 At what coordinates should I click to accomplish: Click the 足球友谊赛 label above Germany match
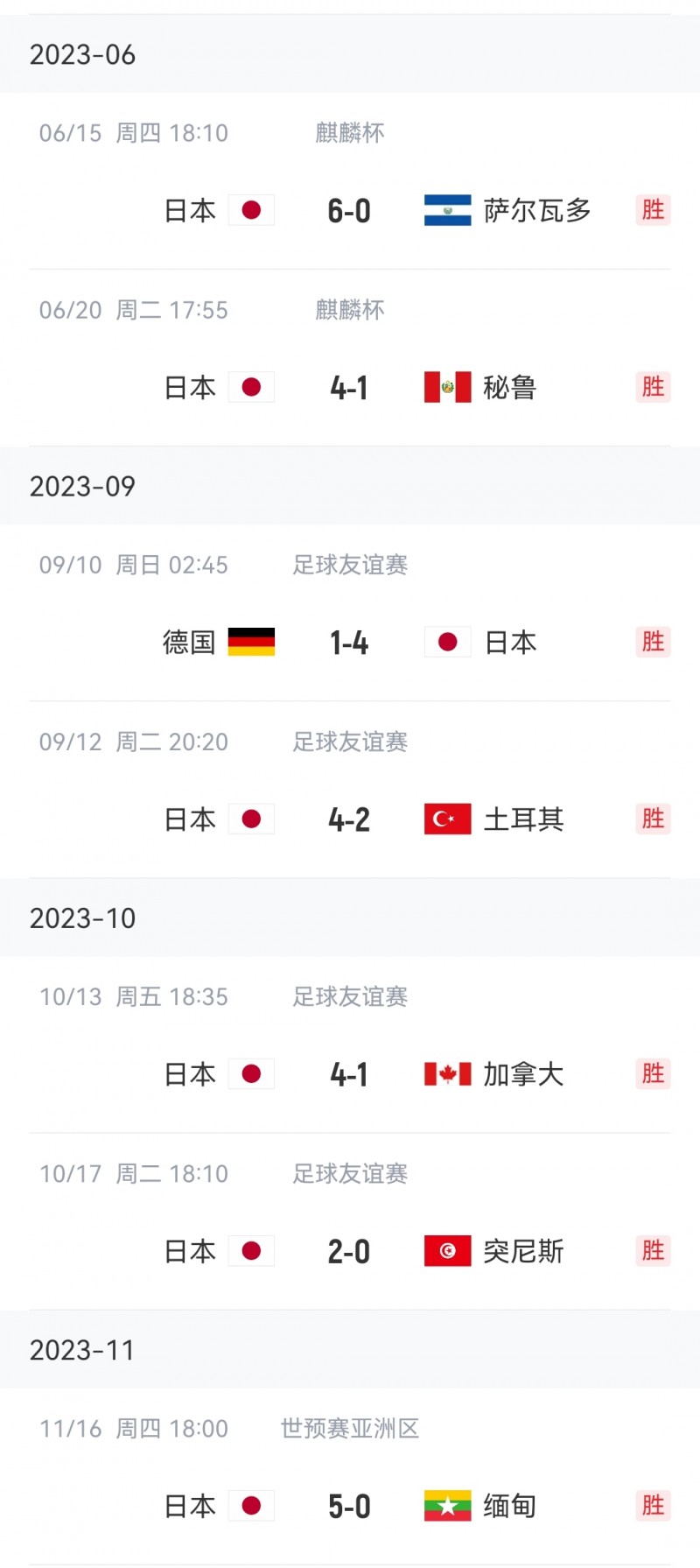(351, 565)
